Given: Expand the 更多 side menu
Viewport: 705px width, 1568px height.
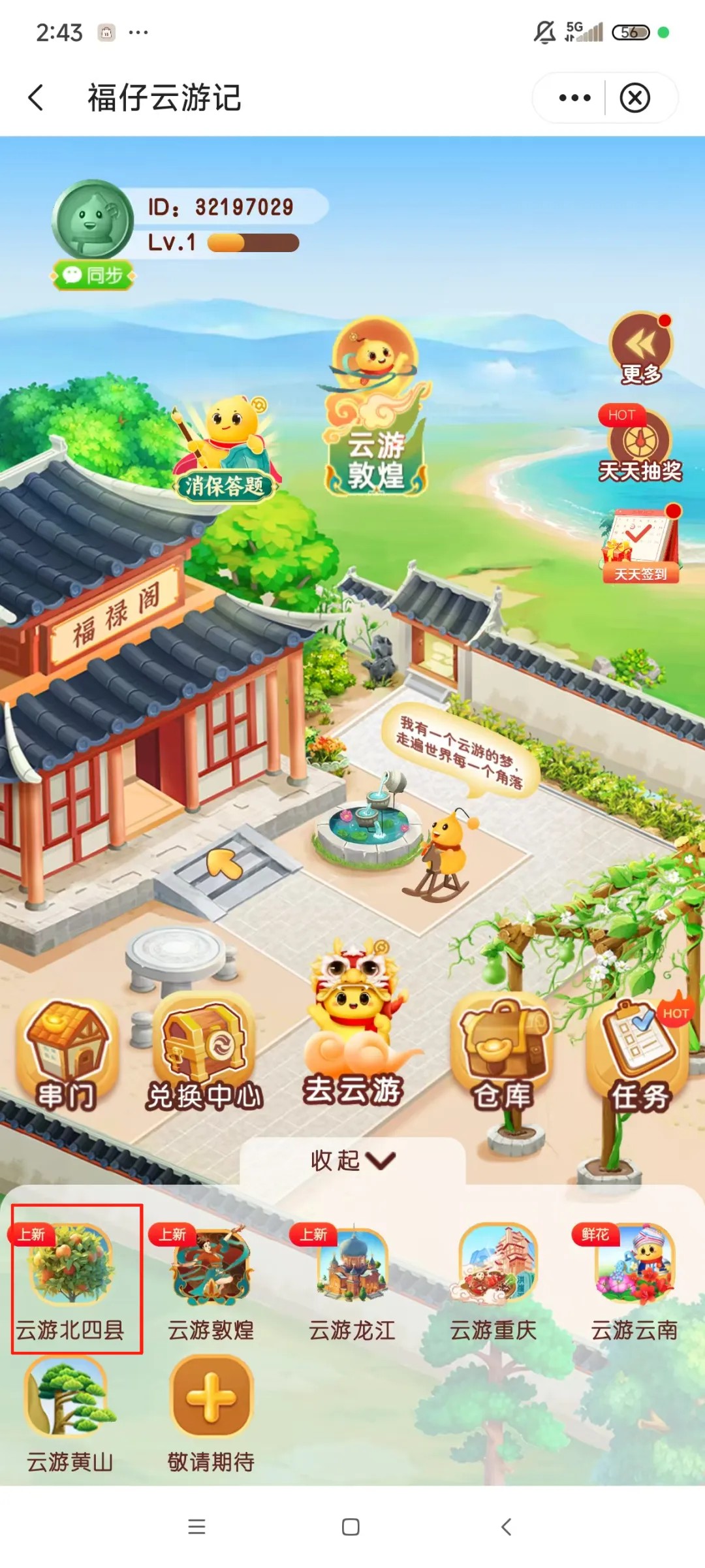Looking at the screenshot, I should pos(641,347).
